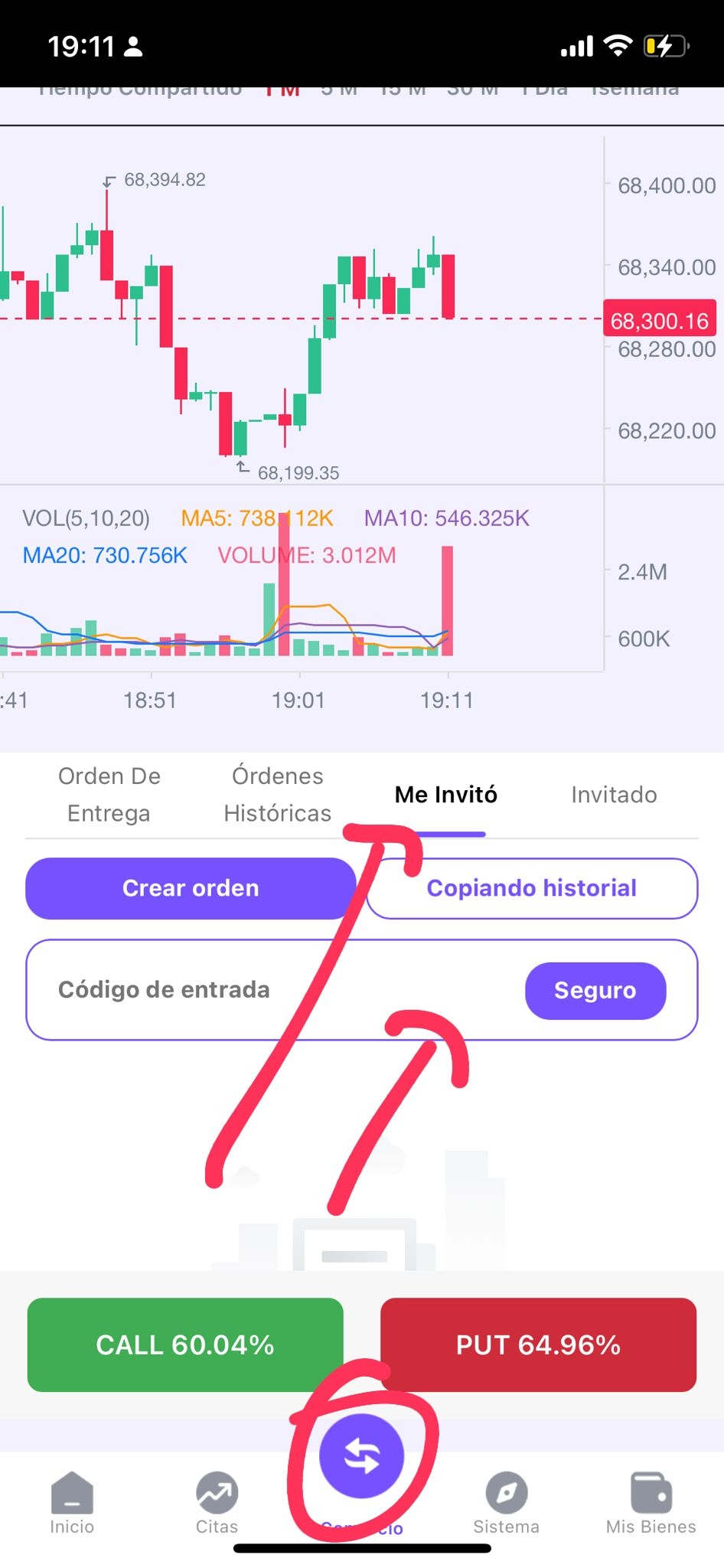
Task: Switch to the Sistema tab
Action: pyautogui.click(x=506, y=1502)
